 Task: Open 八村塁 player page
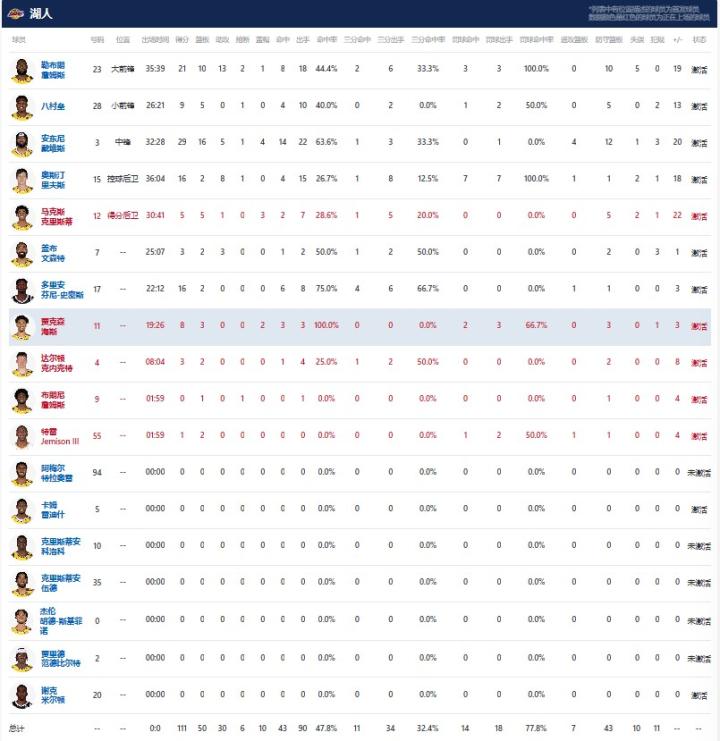(x=50, y=106)
